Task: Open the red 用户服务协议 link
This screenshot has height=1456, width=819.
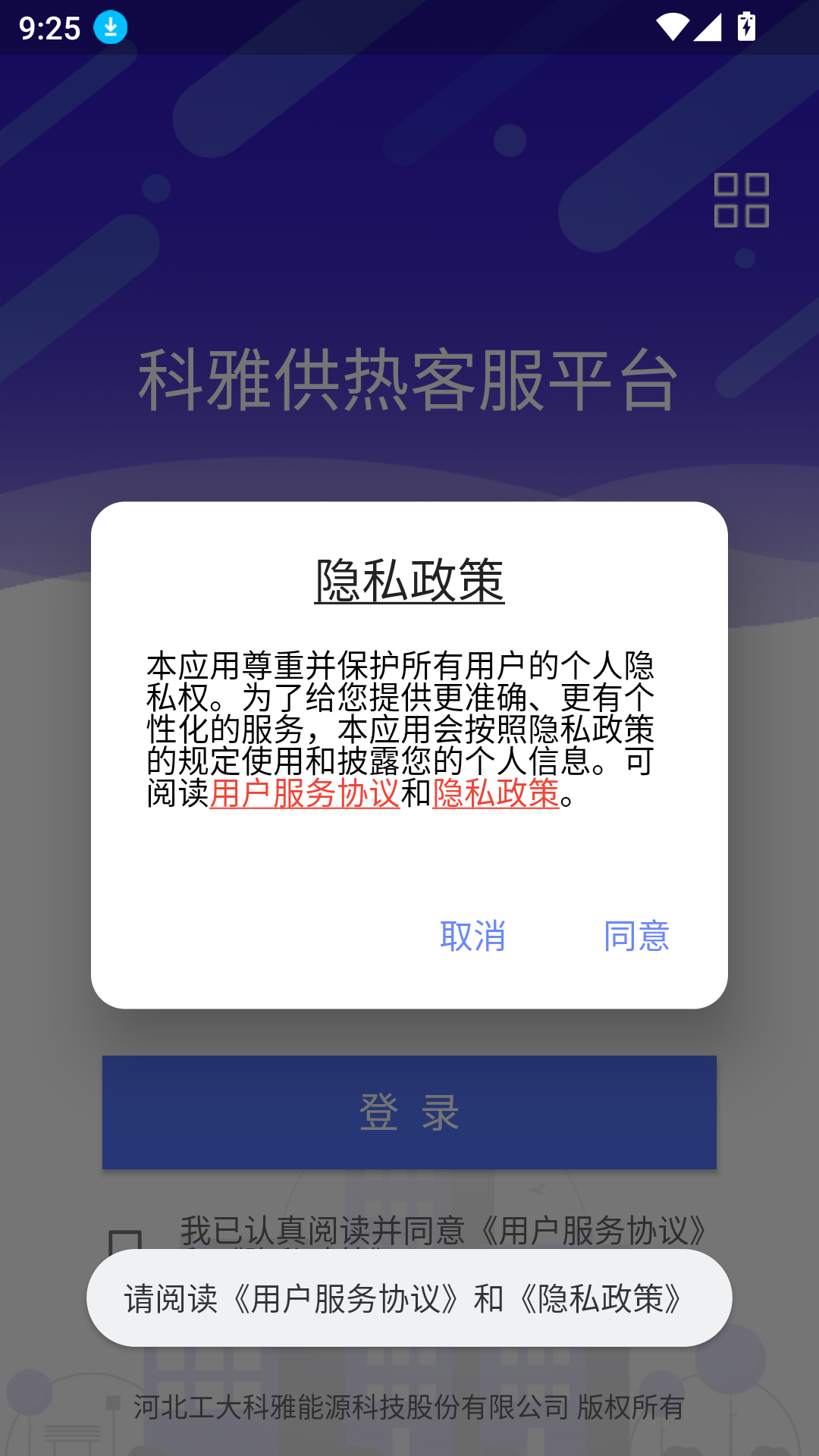Action: pos(304,794)
